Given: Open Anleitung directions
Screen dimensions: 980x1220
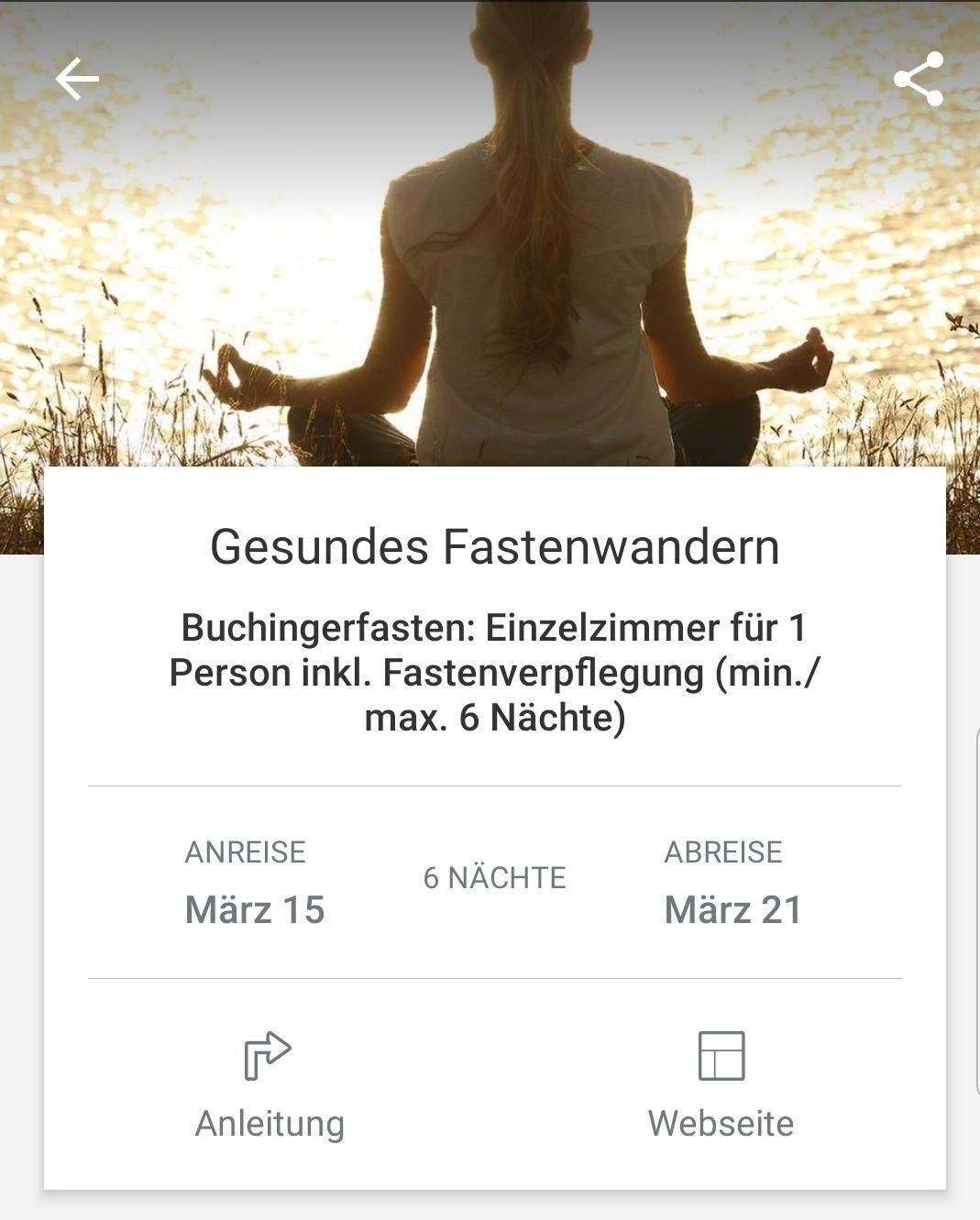Looking at the screenshot, I should pyautogui.click(x=269, y=1084).
